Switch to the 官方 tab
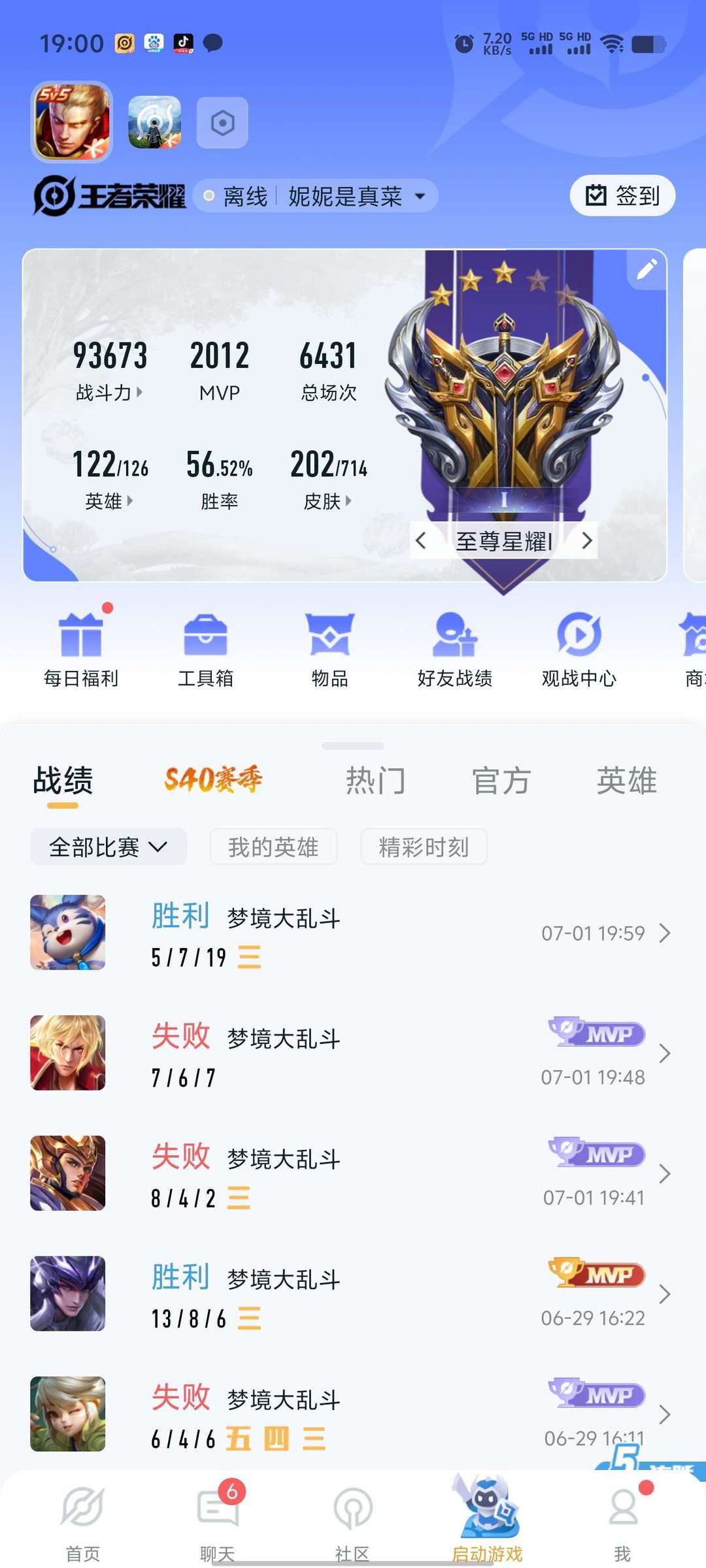The image size is (706, 1568). (501, 781)
